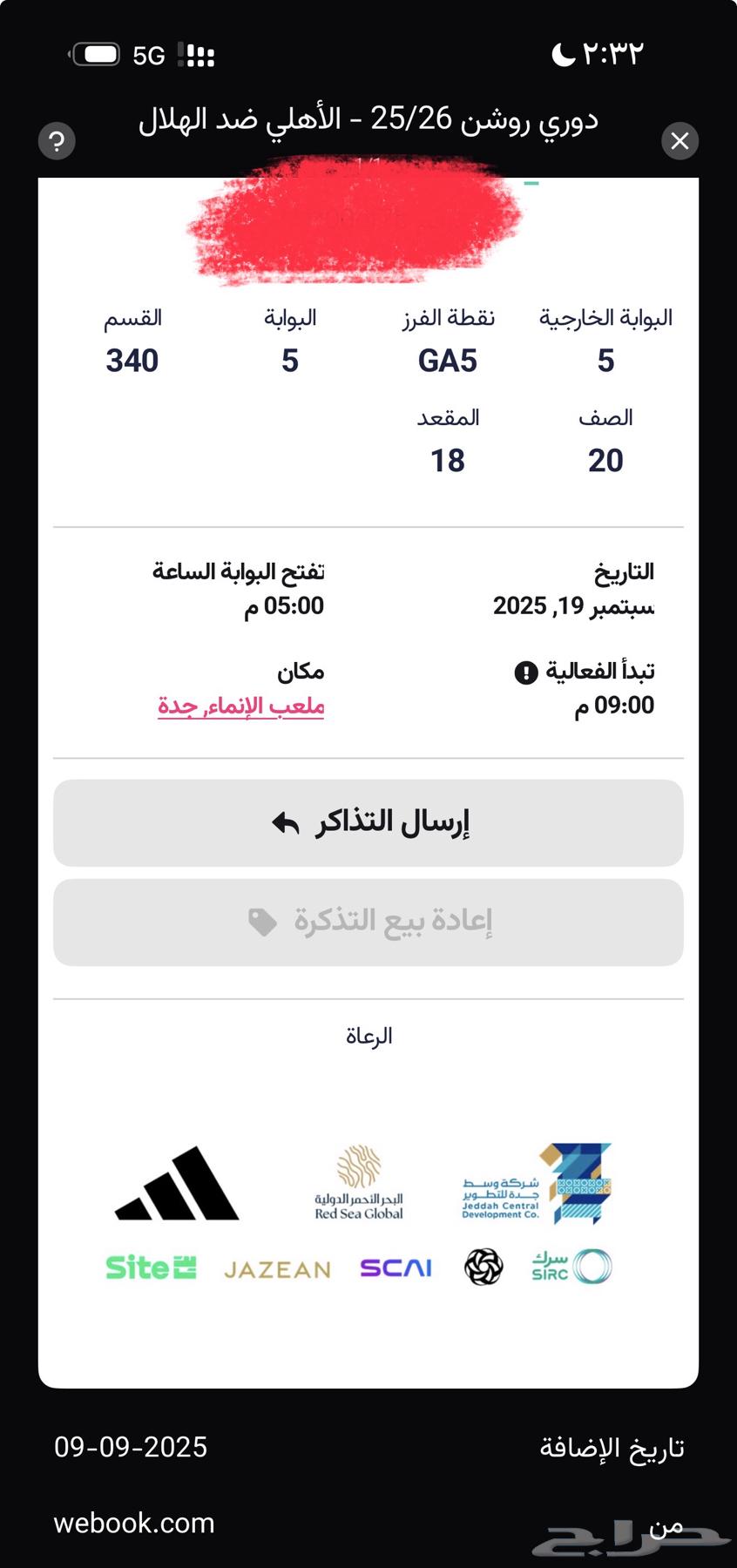Image resolution: width=737 pixels, height=1568 pixels.
Task: Open the ملعب الإنماء جدة venue link
Action: point(244,706)
